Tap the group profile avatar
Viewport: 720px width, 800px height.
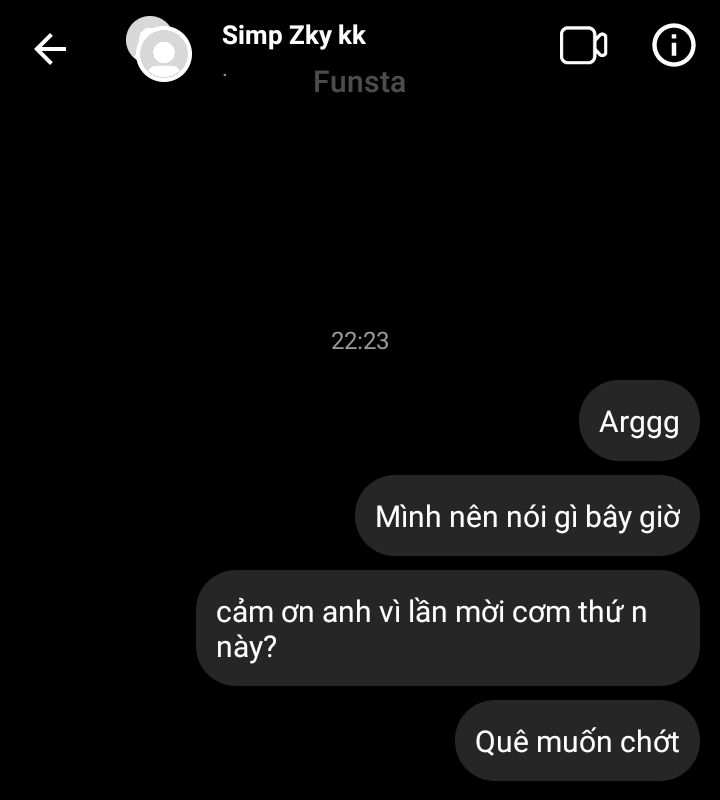[160, 49]
